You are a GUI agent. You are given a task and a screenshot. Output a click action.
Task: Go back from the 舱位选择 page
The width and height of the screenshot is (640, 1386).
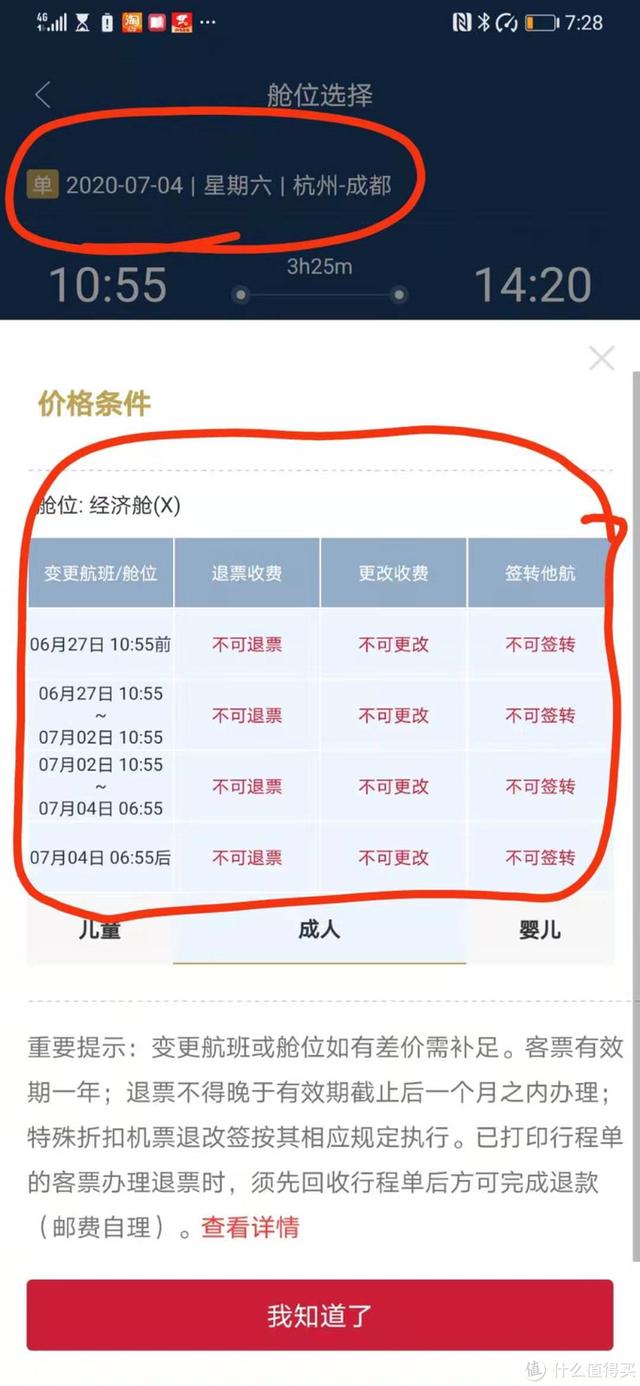click(42, 95)
